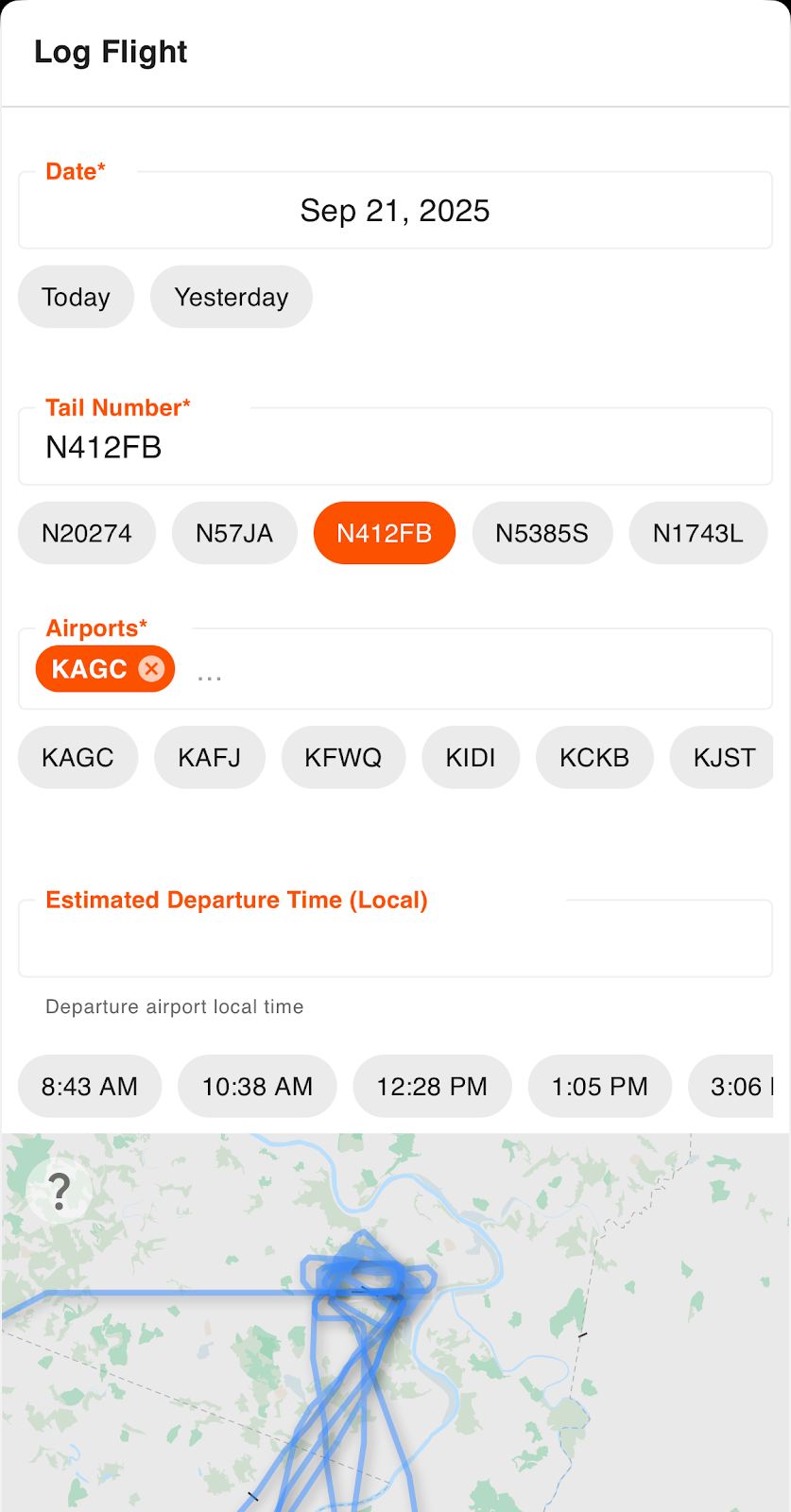Choose the N57JA tail number chip

click(x=234, y=533)
